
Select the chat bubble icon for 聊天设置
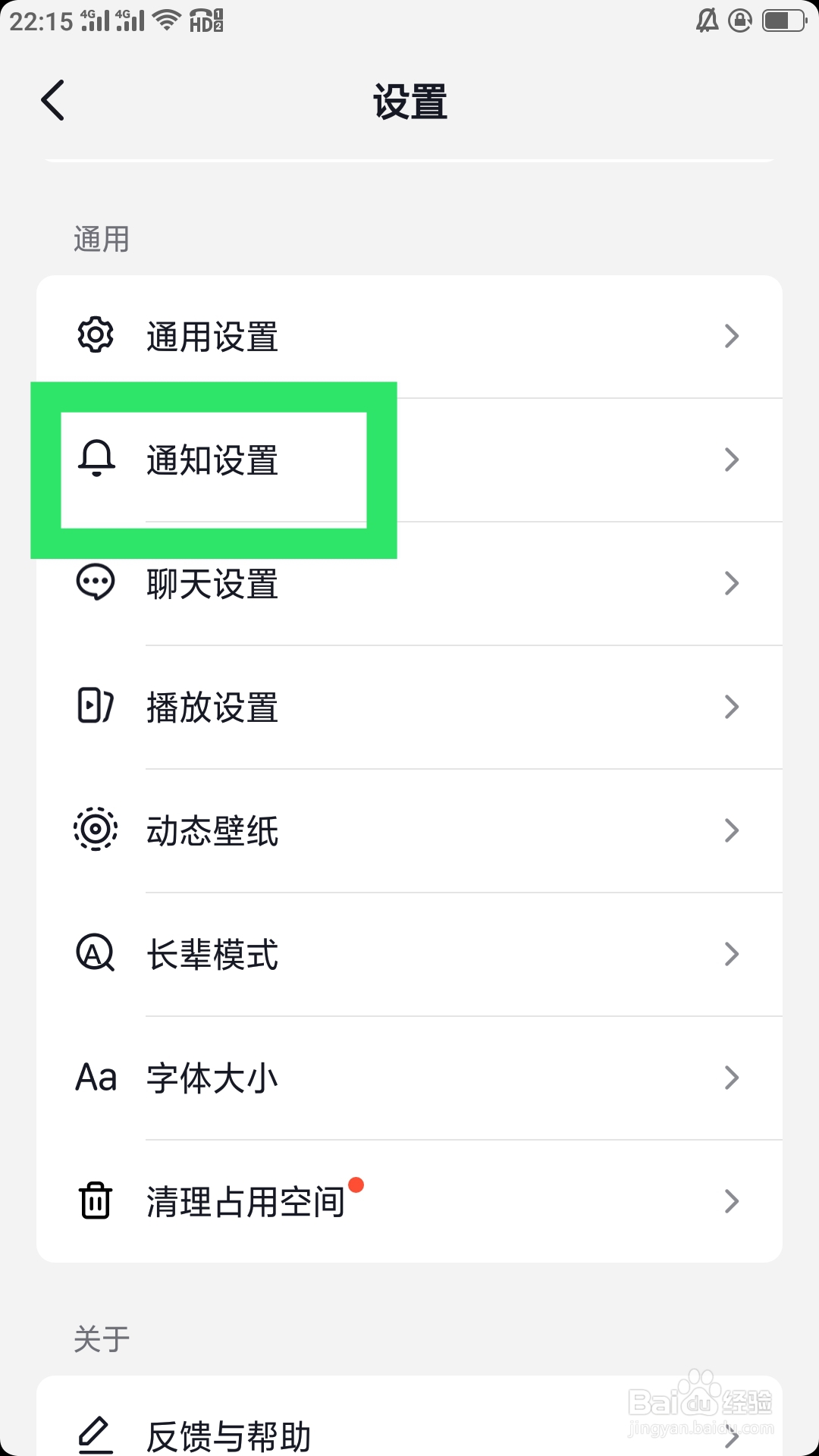[95, 583]
